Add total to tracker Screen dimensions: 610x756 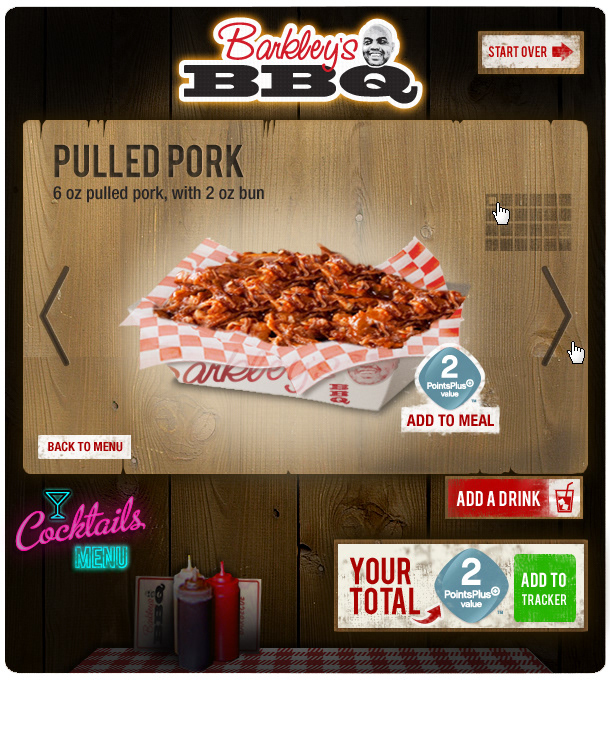point(544,590)
